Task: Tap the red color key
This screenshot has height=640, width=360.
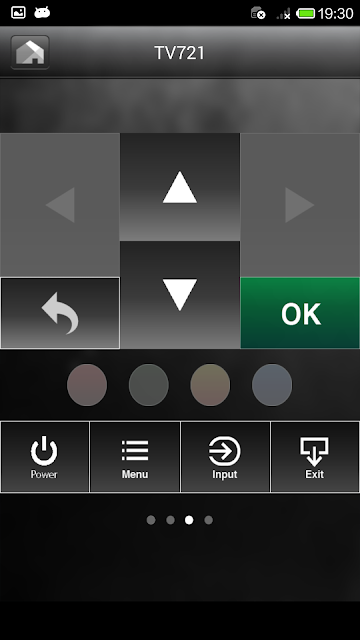Action: (87, 385)
